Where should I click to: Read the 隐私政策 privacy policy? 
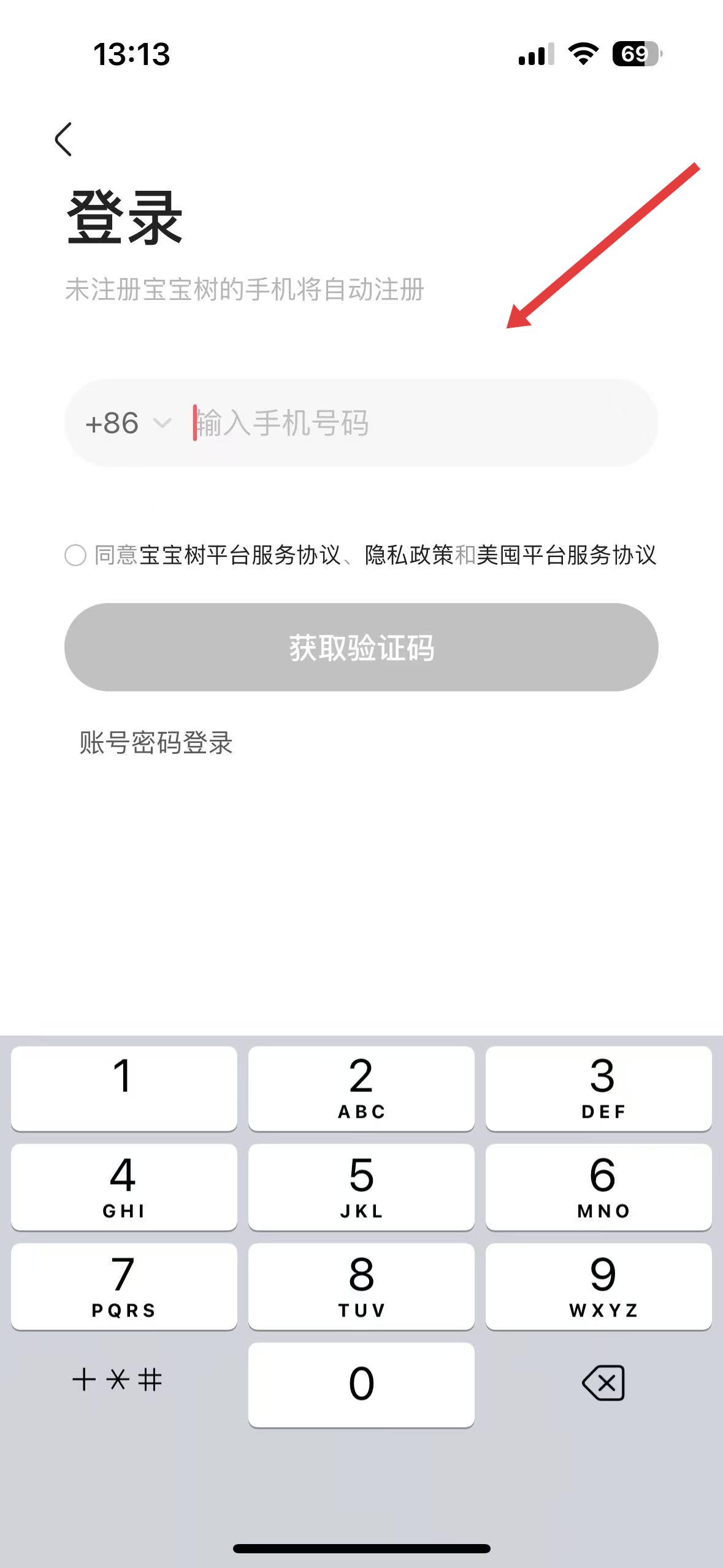[x=408, y=555]
